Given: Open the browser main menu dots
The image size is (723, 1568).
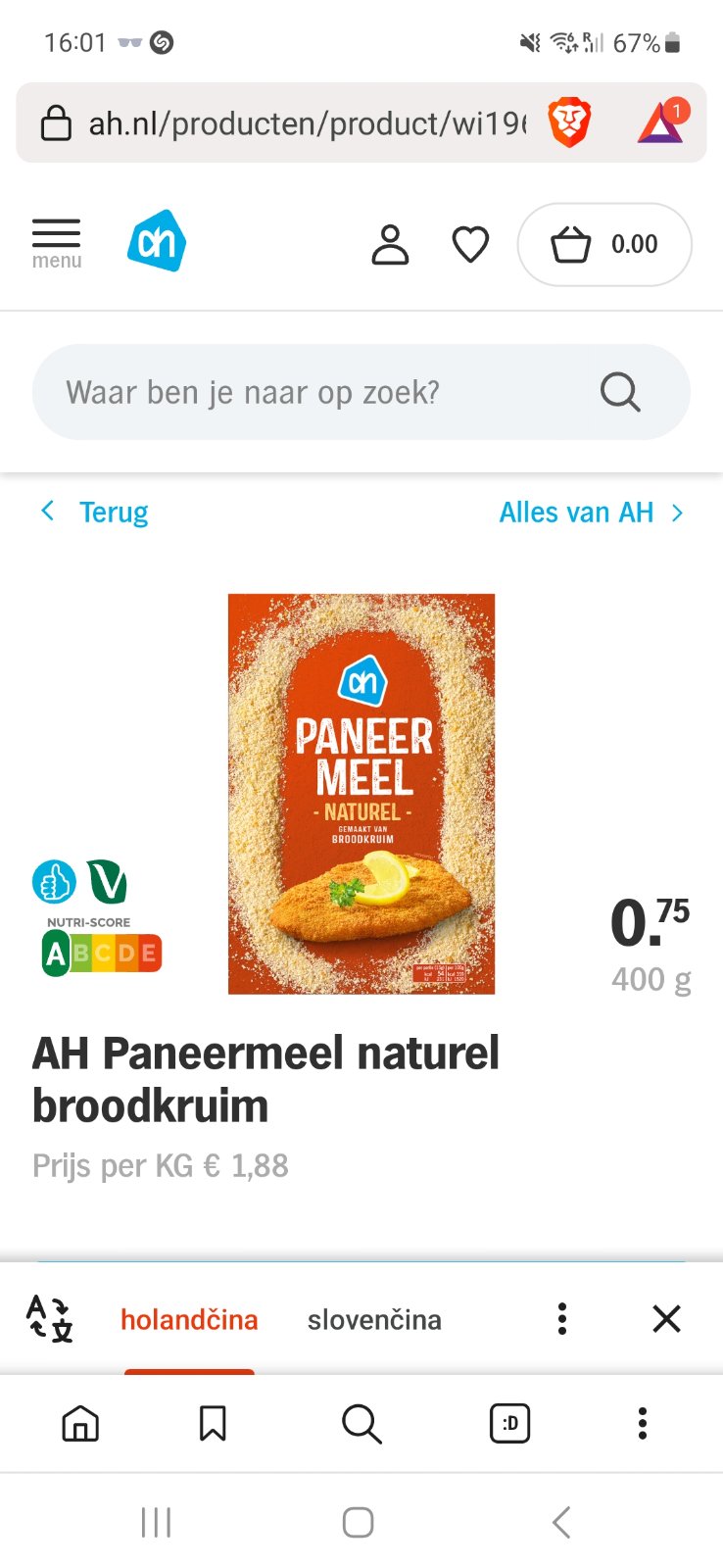Looking at the screenshot, I should click(x=643, y=1423).
